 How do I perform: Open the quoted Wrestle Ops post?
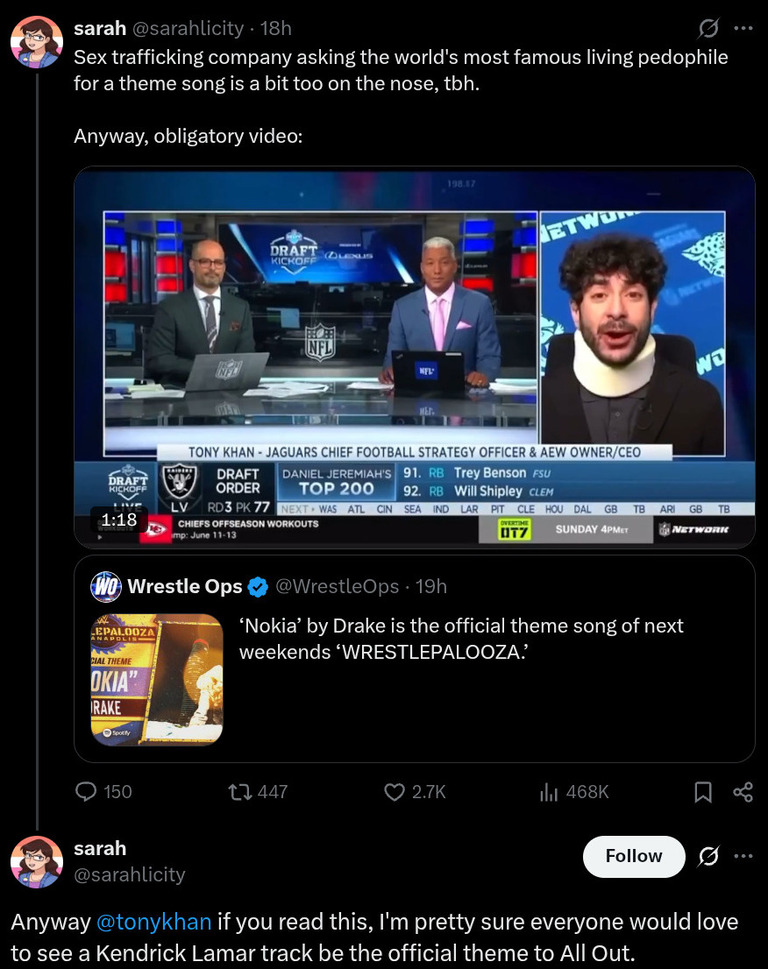[x=414, y=658]
